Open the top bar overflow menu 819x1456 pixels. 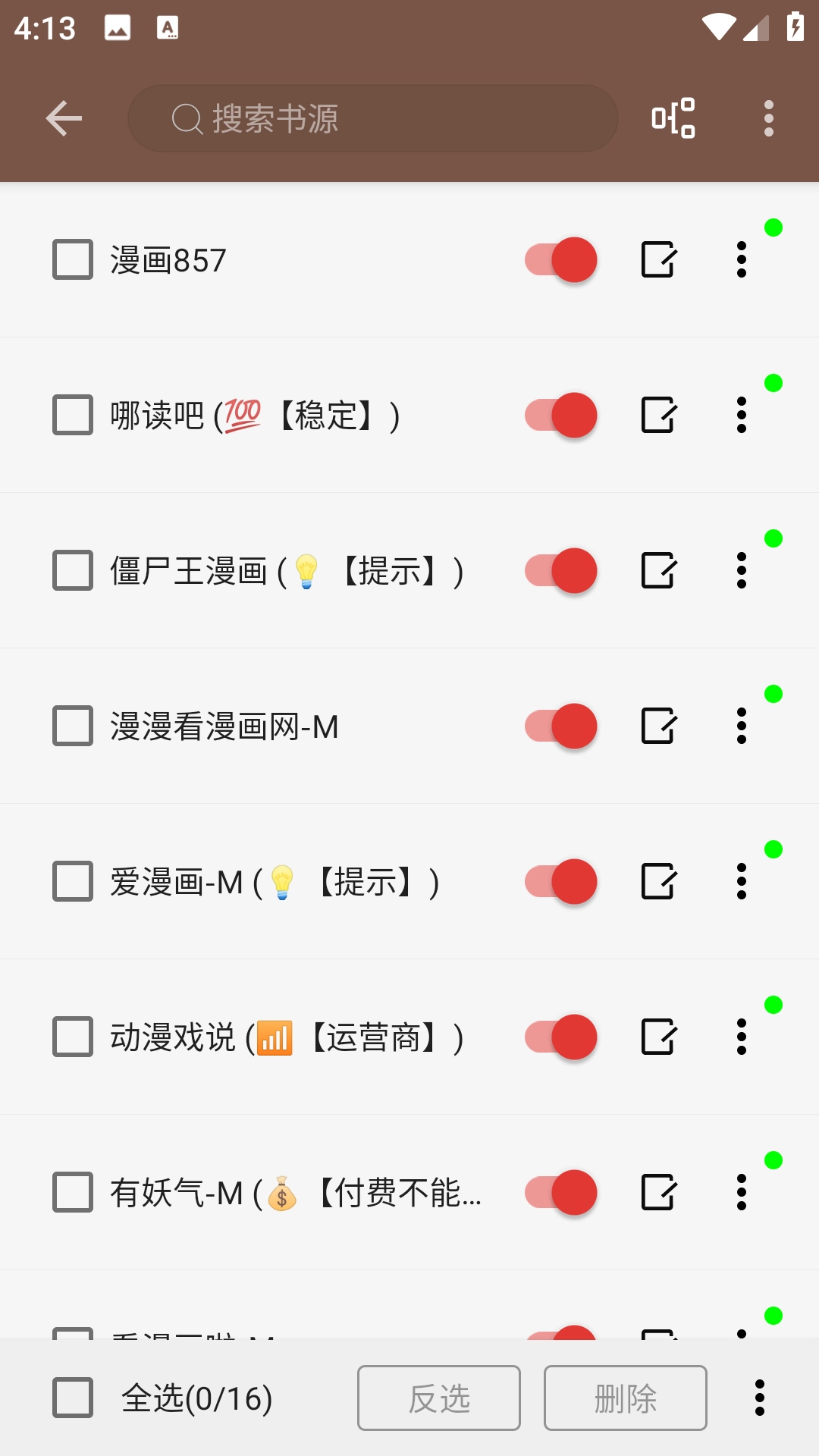[769, 118]
